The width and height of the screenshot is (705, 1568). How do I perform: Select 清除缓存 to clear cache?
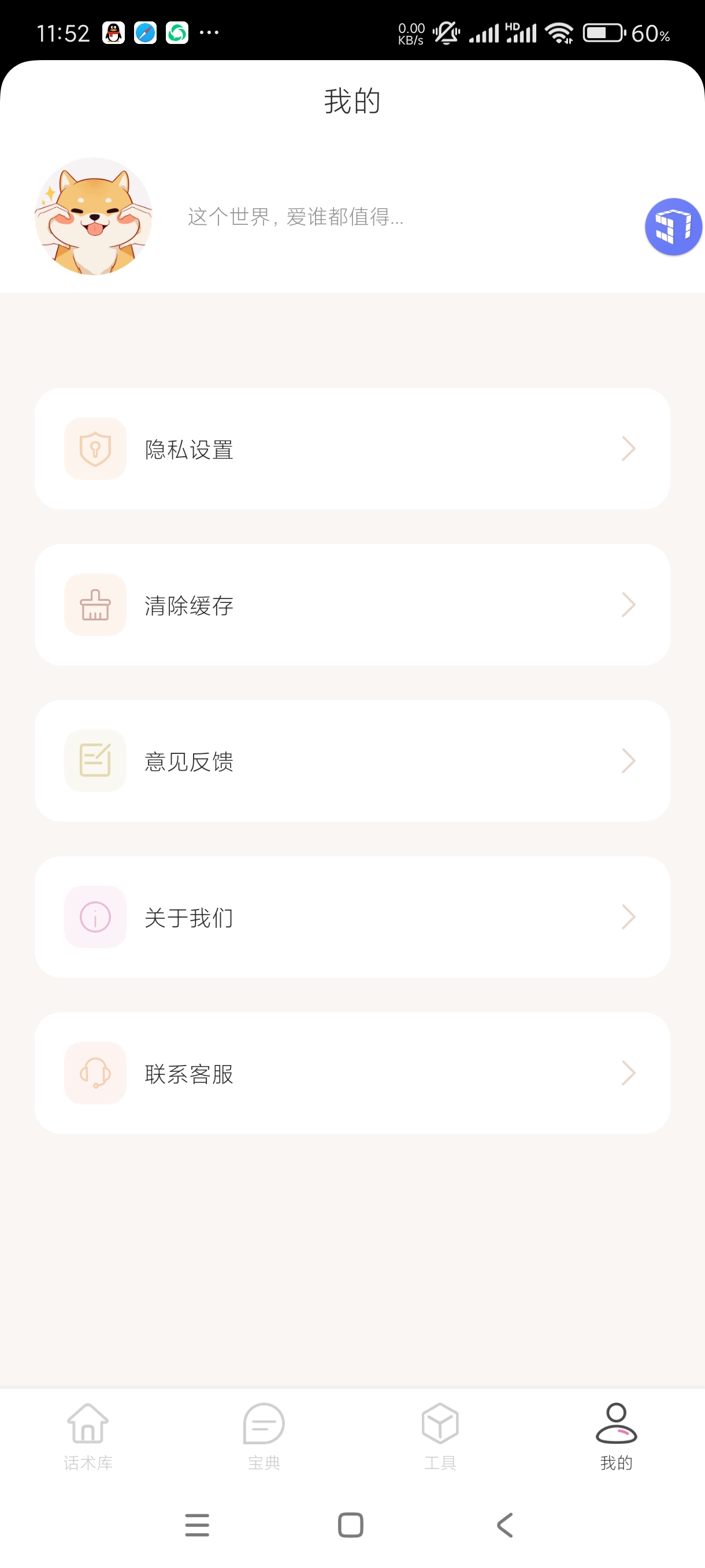[x=351, y=604]
